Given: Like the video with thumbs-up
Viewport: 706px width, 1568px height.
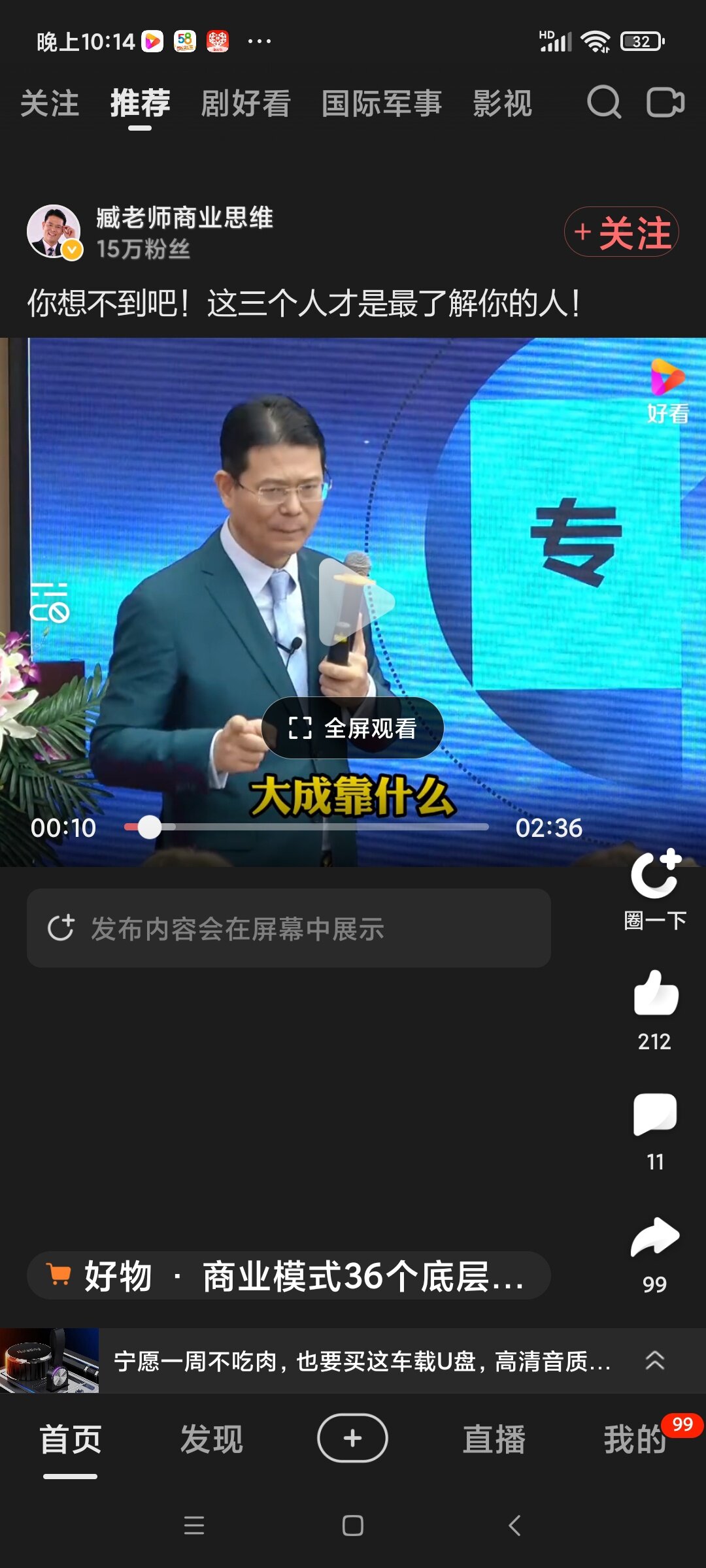Looking at the screenshot, I should pos(655,993).
